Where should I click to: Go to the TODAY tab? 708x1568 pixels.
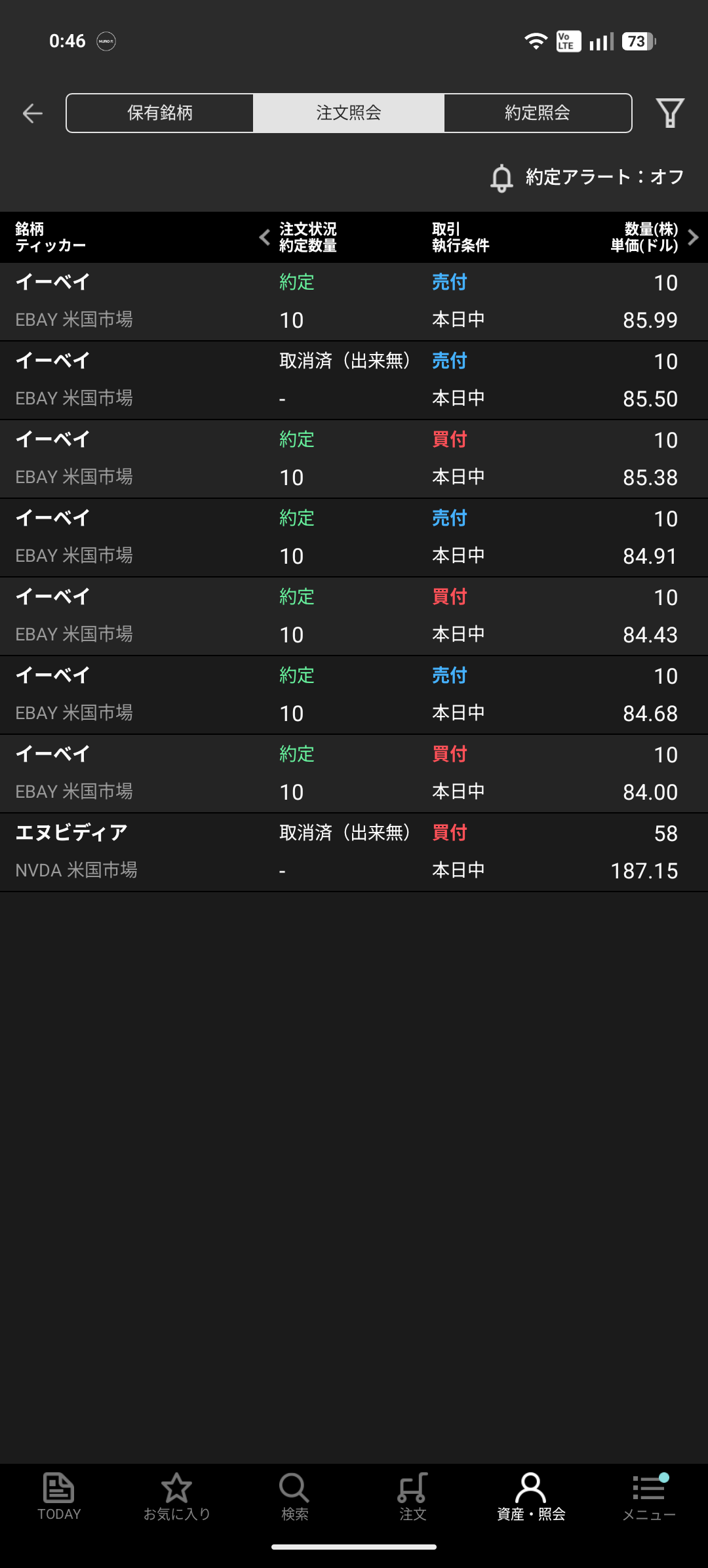click(x=59, y=1497)
